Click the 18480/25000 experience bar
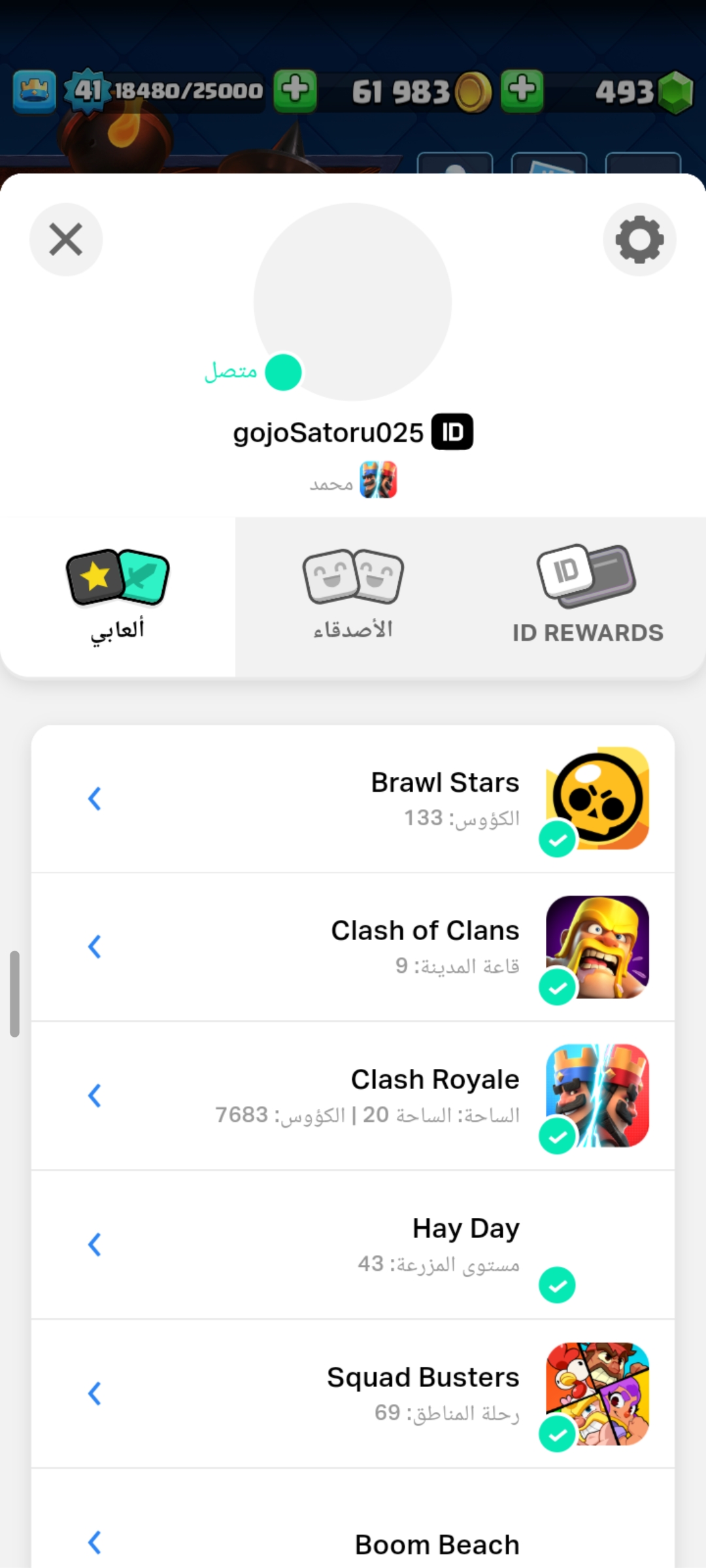This screenshot has width=706, height=1568. pos(186,91)
